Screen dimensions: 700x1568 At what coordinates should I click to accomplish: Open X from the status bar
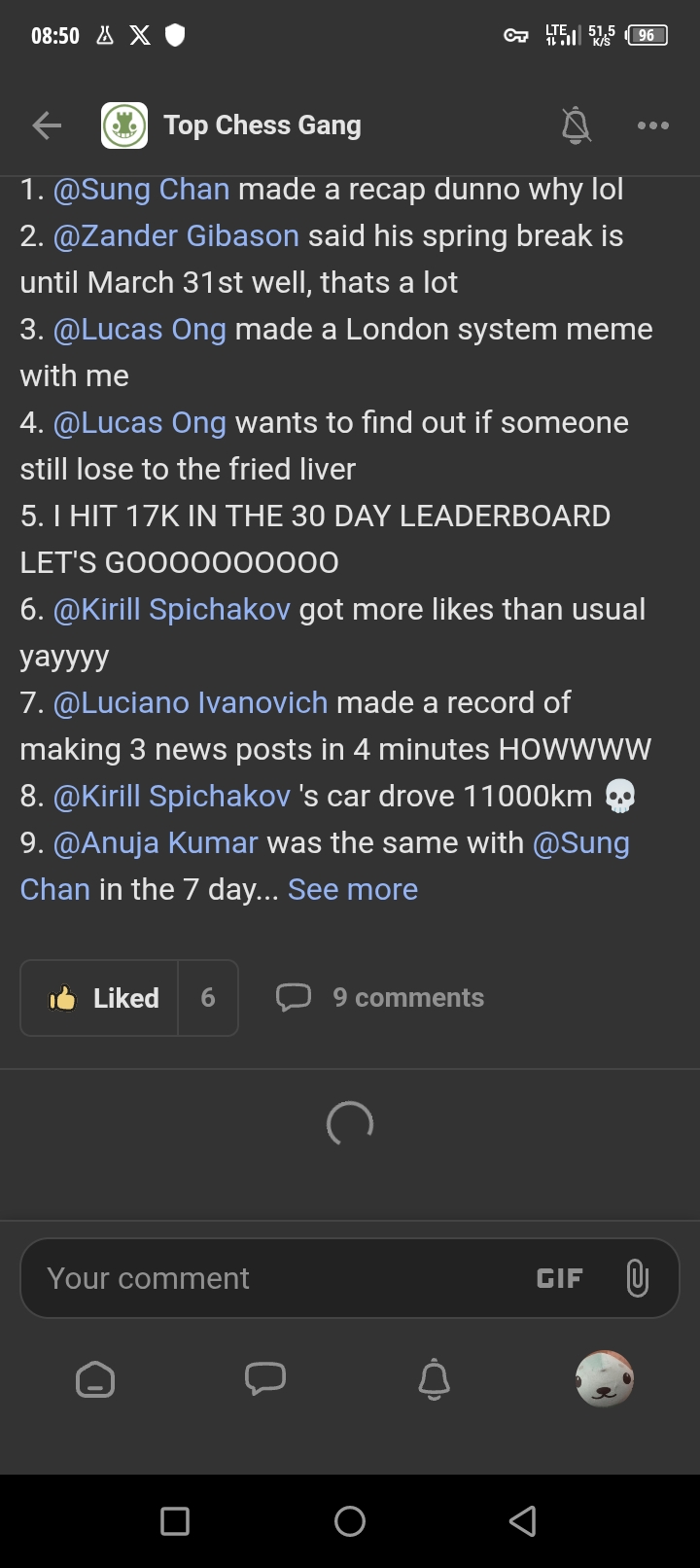click(x=140, y=35)
